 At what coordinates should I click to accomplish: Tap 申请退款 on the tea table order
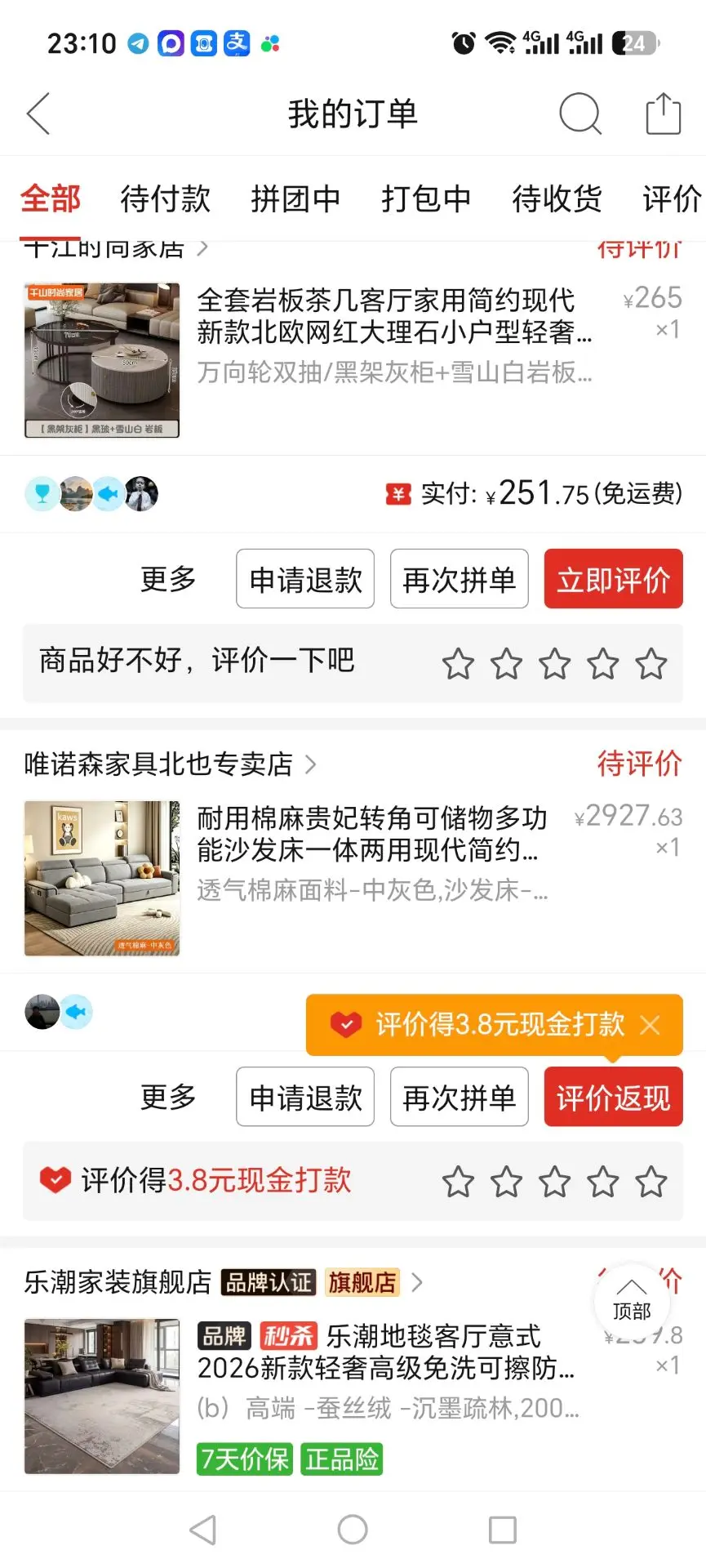(305, 579)
